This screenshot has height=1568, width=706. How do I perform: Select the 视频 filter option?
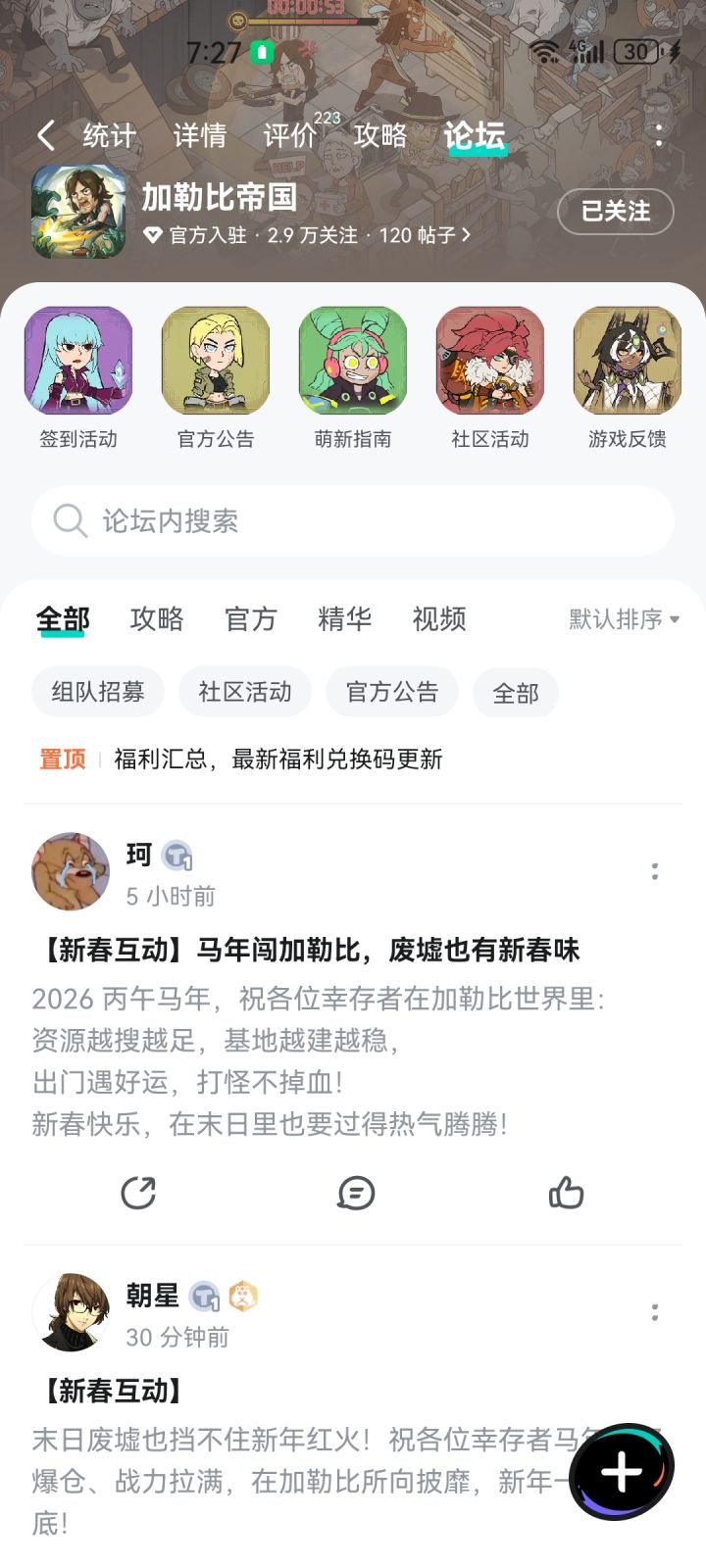coord(437,619)
